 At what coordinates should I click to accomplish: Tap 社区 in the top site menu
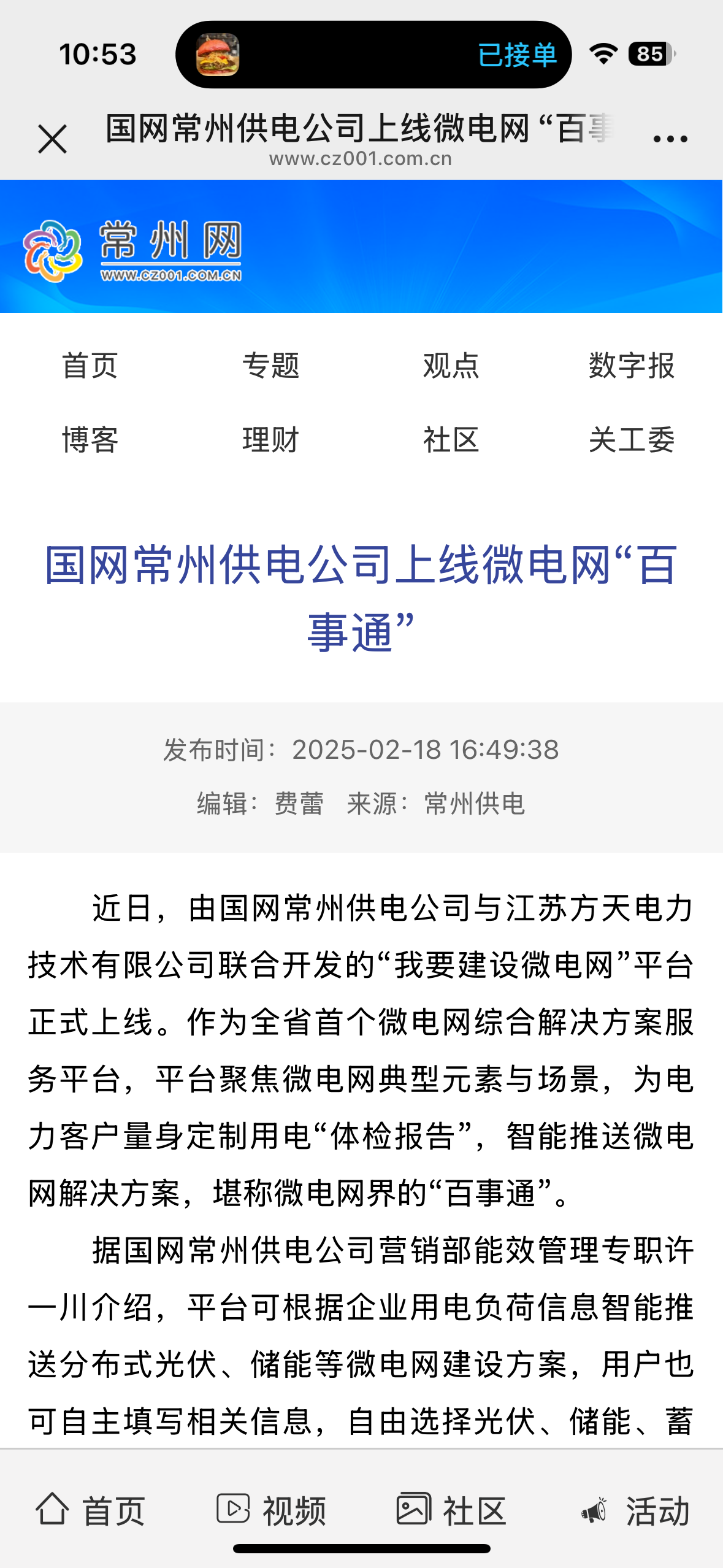click(451, 440)
